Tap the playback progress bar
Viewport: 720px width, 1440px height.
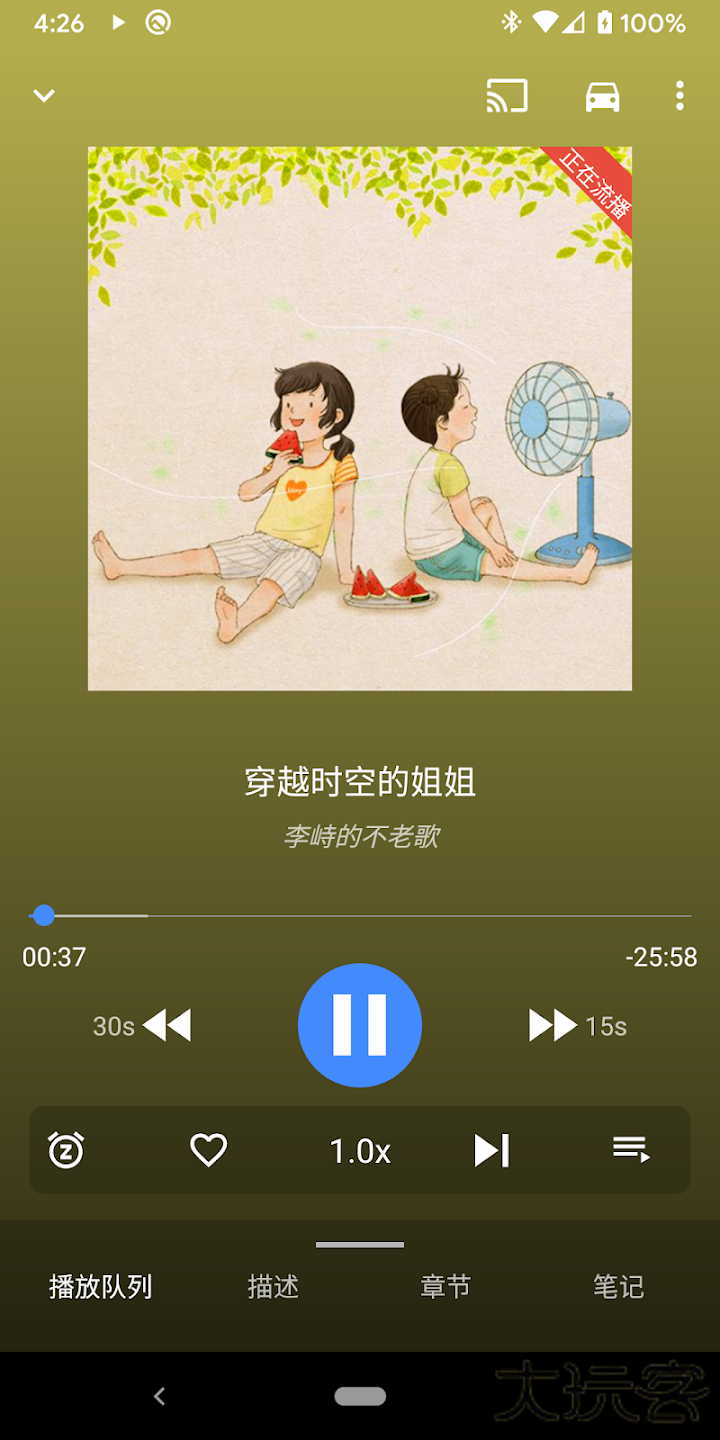pos(360,915)
